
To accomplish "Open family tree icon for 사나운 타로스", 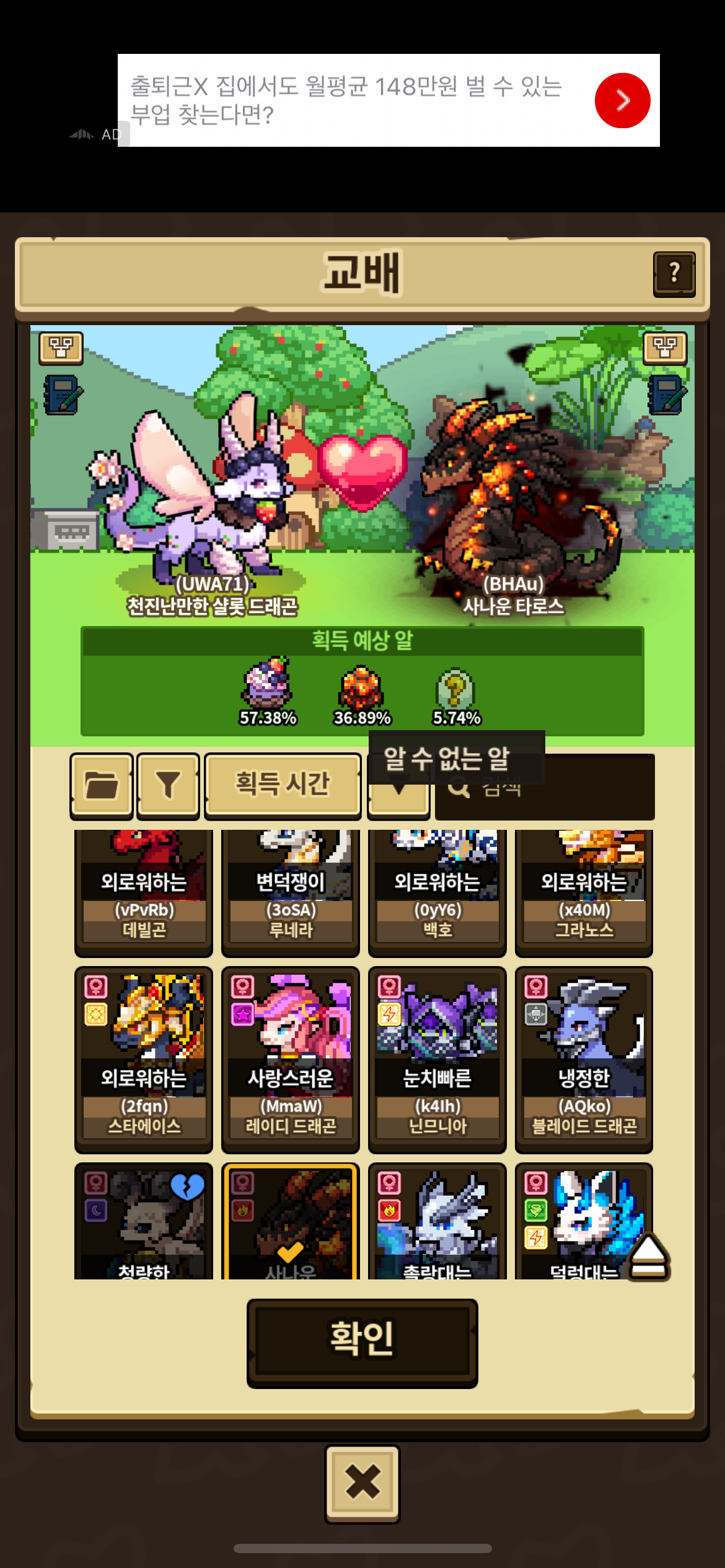I will 665,348.
